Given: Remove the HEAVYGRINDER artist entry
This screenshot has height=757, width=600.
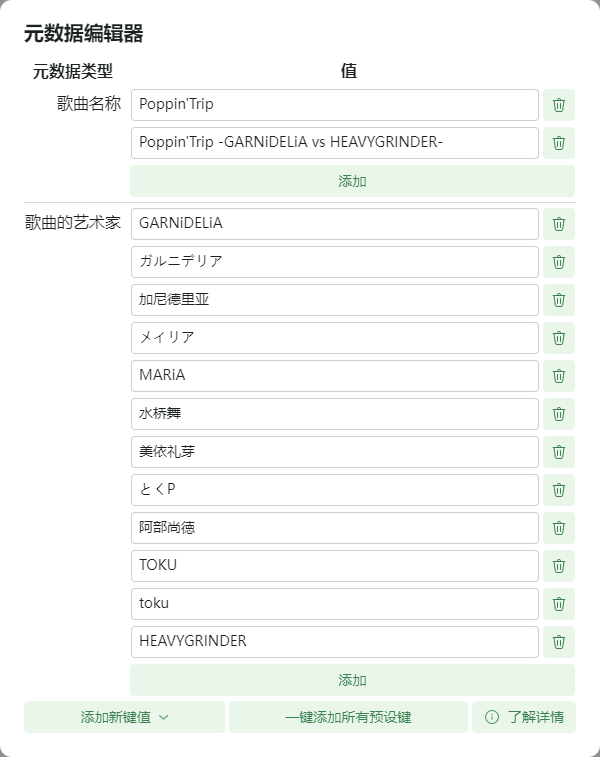Looking at the screenshot, I should click(x=559, y=642).
